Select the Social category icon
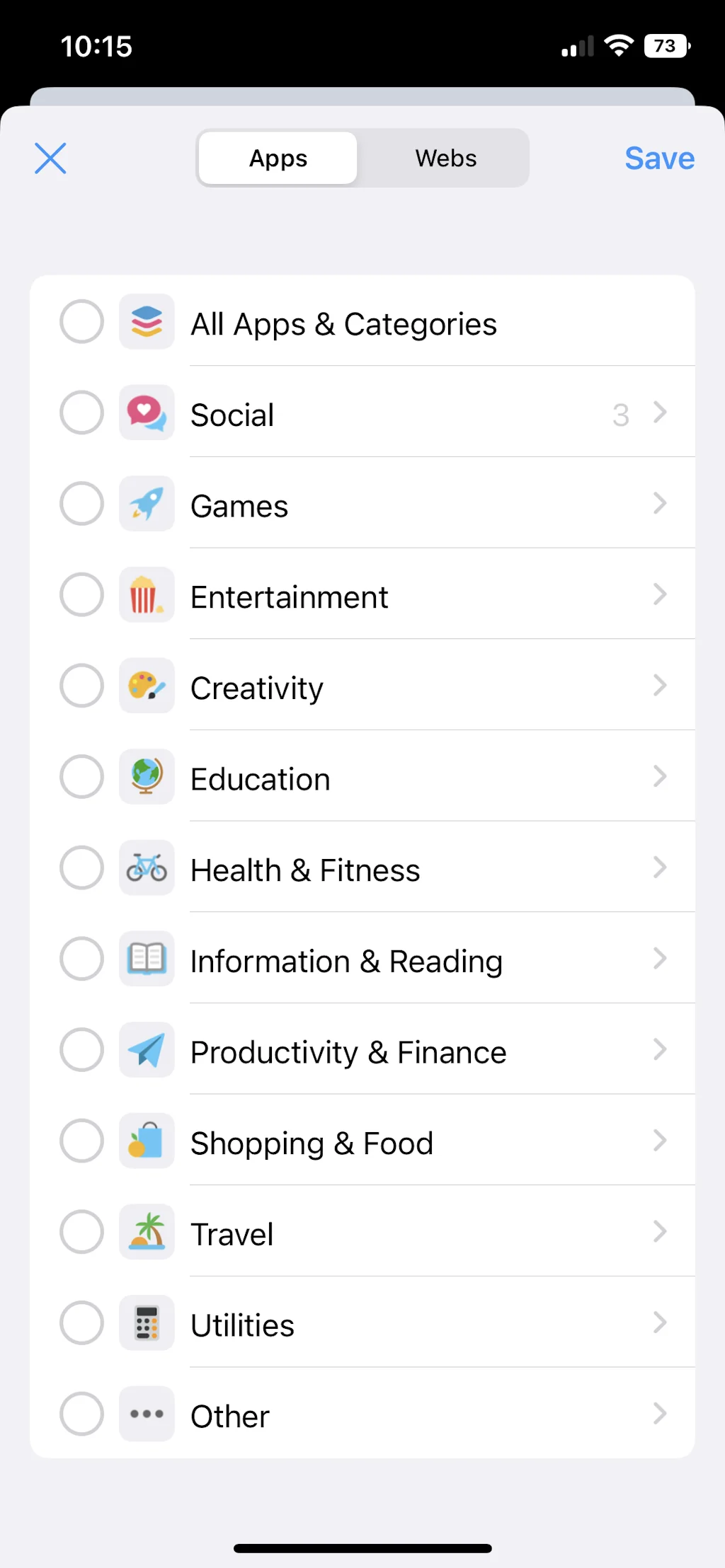The image size is (725, 1568). (x=147, y=413)
